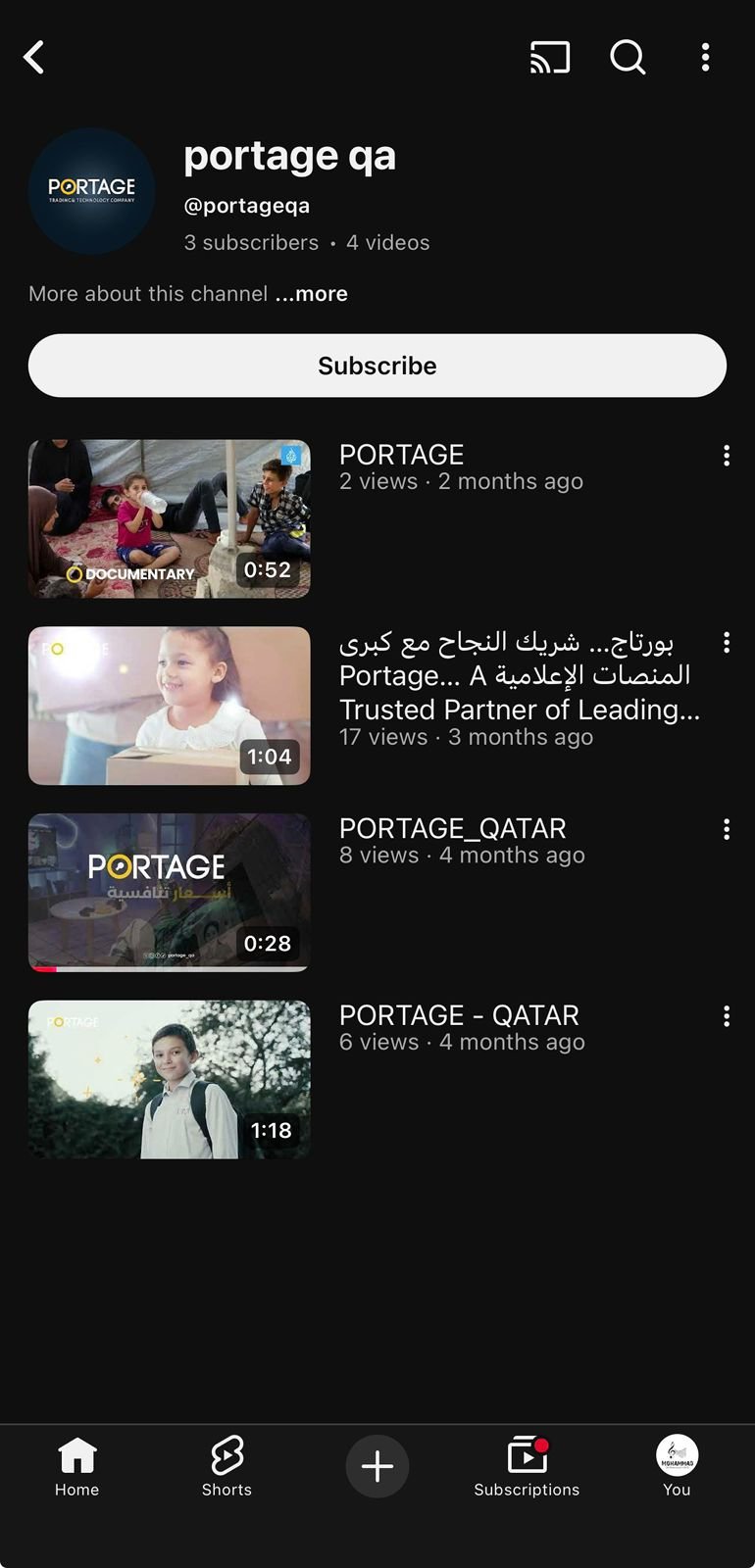This screenshot has width=755, height=1568.
Task: Play the PORTAGE - QATAR video
Action: [x=170, y=1079]
